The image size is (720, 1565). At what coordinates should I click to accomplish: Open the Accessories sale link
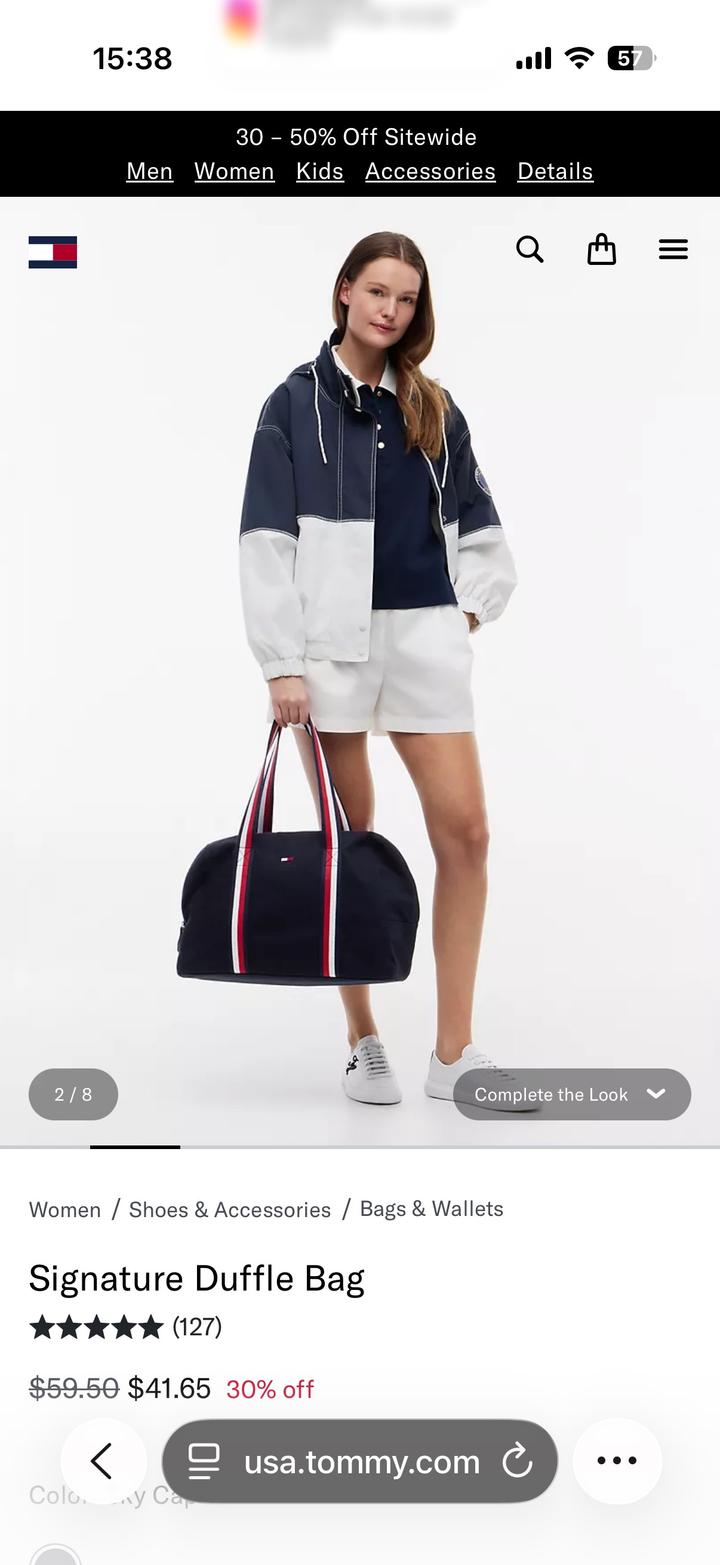(430, 171)
